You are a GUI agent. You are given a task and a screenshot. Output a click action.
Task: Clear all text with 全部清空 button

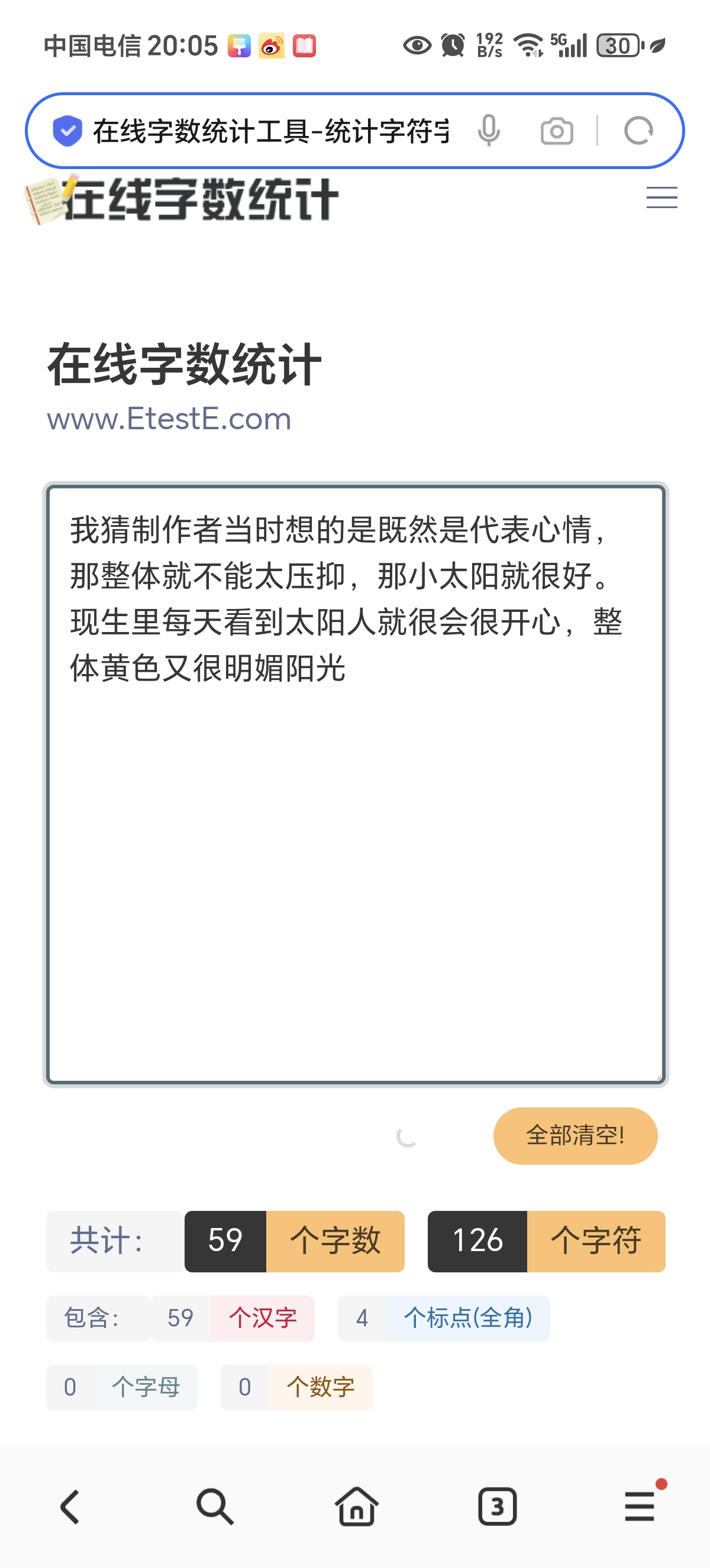(576, 1136)
